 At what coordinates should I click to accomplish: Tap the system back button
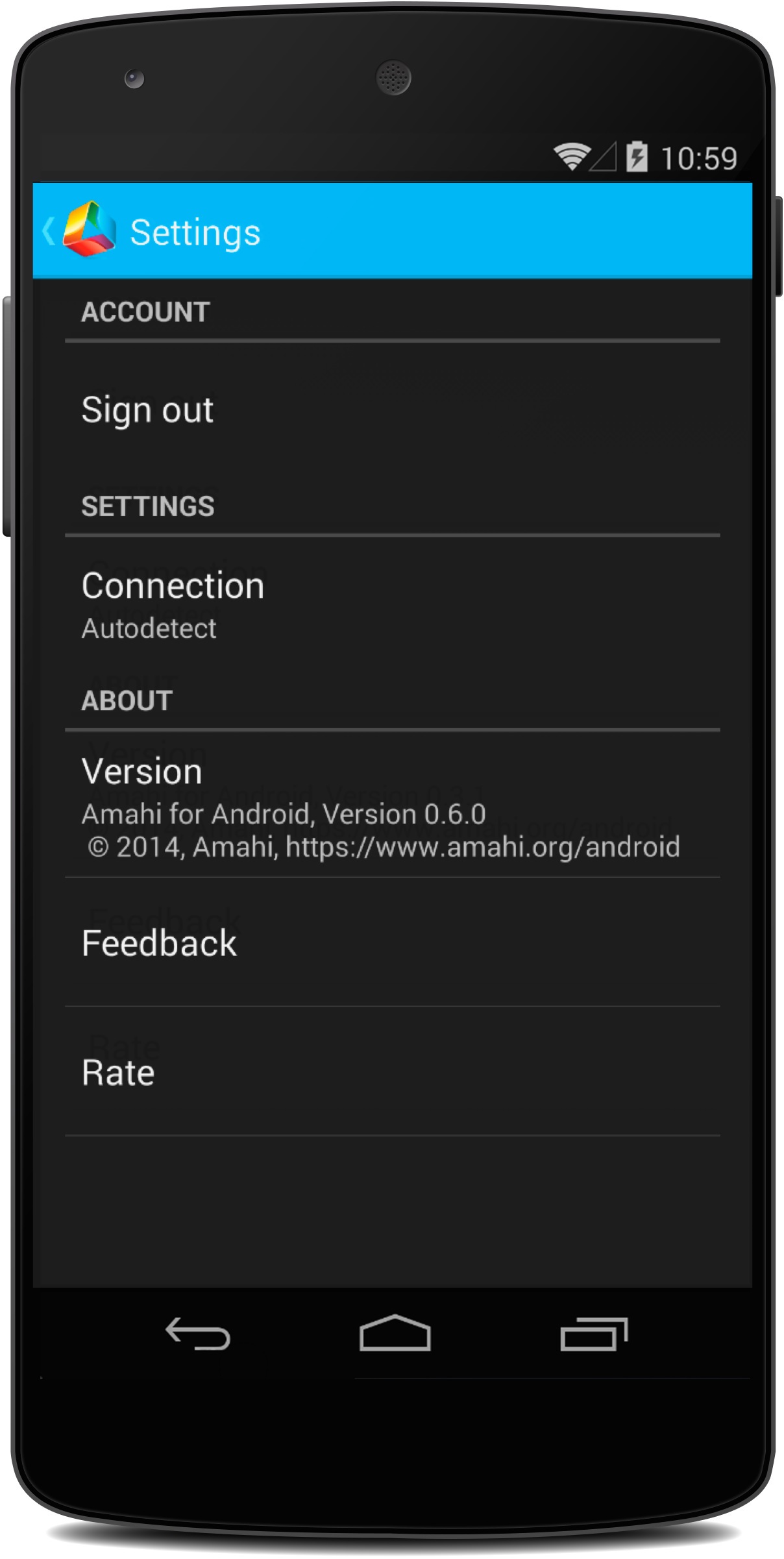pyautogui.click(x=197, y=1334)
